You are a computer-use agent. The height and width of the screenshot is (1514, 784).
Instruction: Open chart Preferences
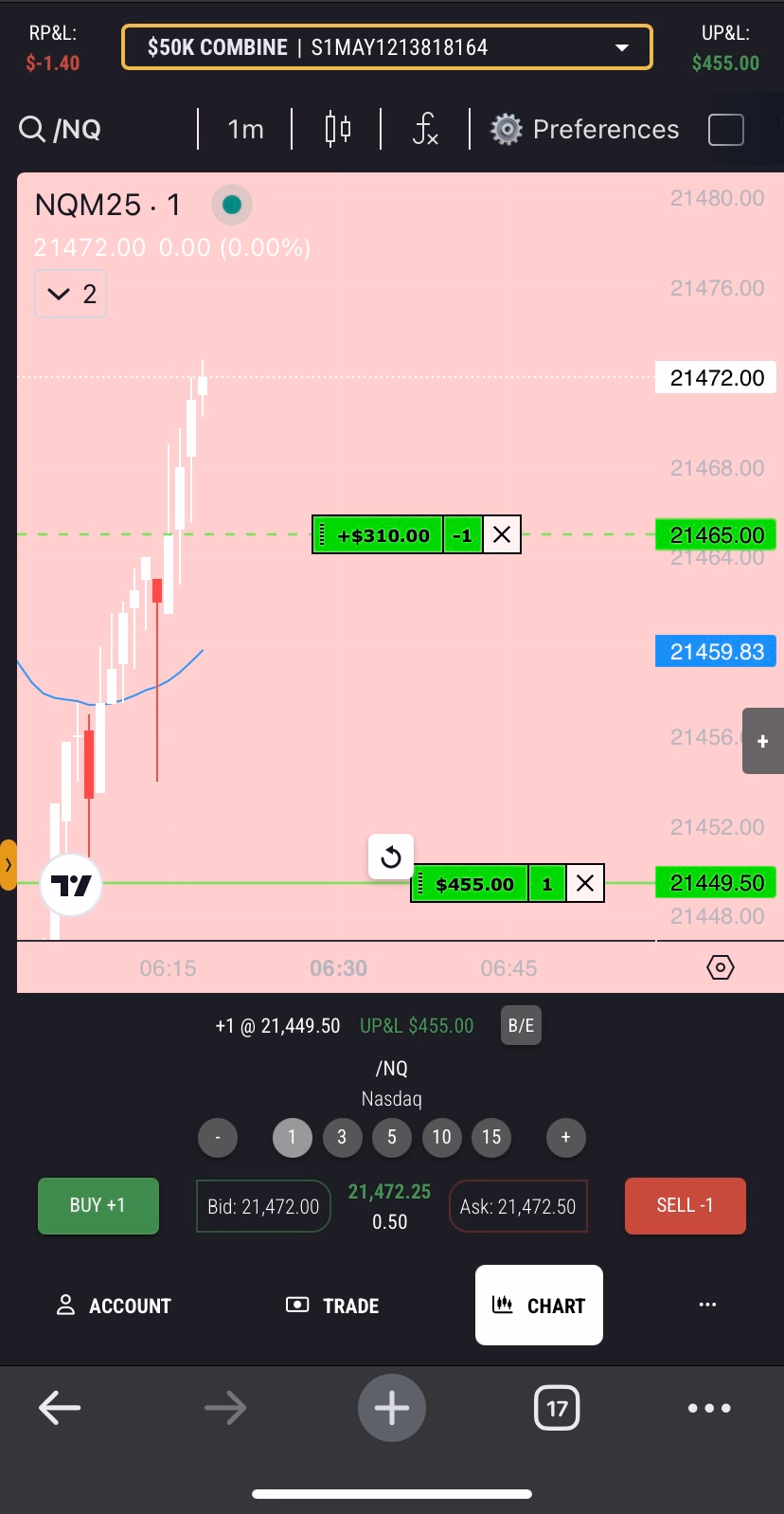point(585,129)
